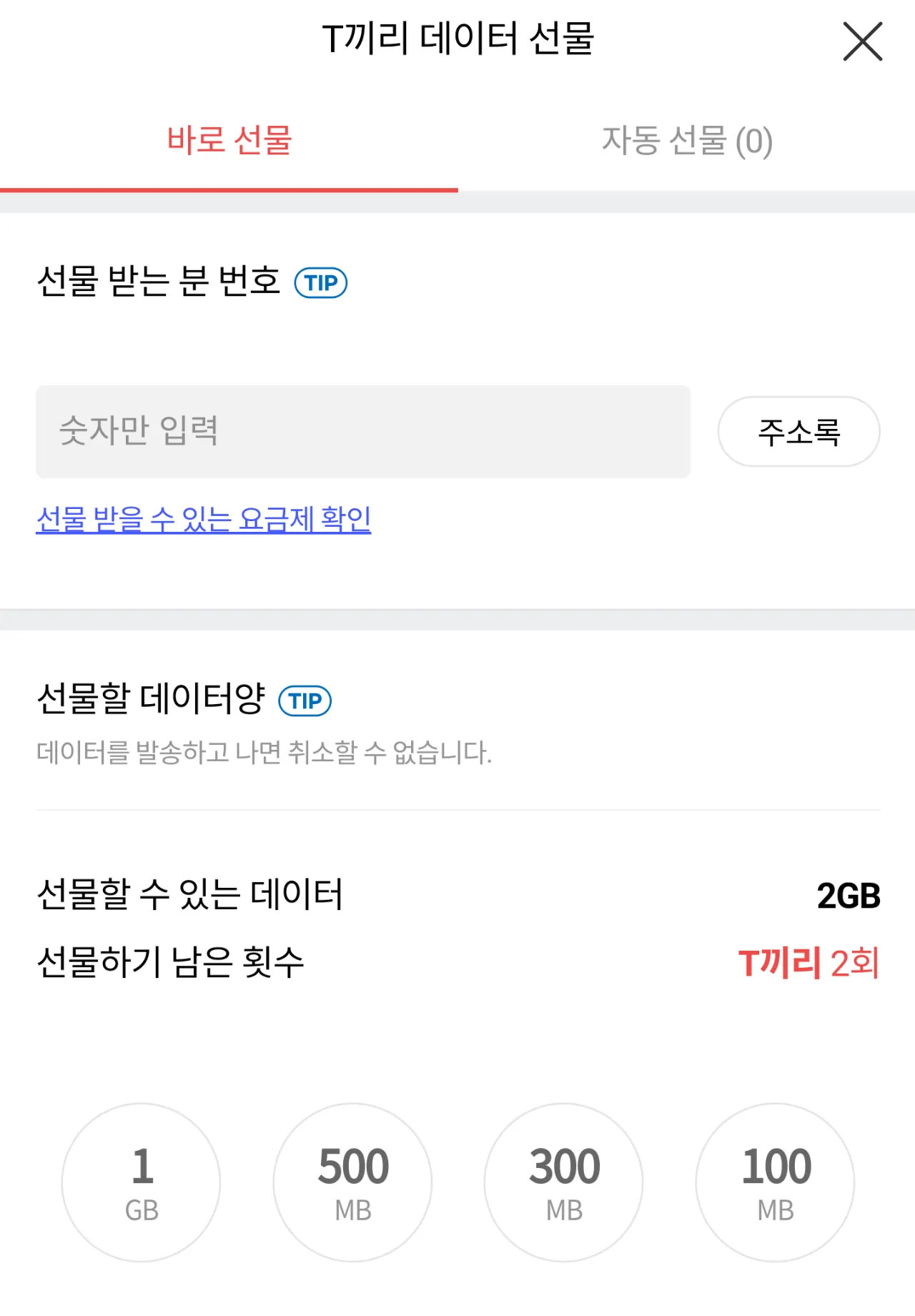Tap the cancellation notice under 선물할 데이터양
This screenshot has height=1316, width=915.
coord(264,750)
